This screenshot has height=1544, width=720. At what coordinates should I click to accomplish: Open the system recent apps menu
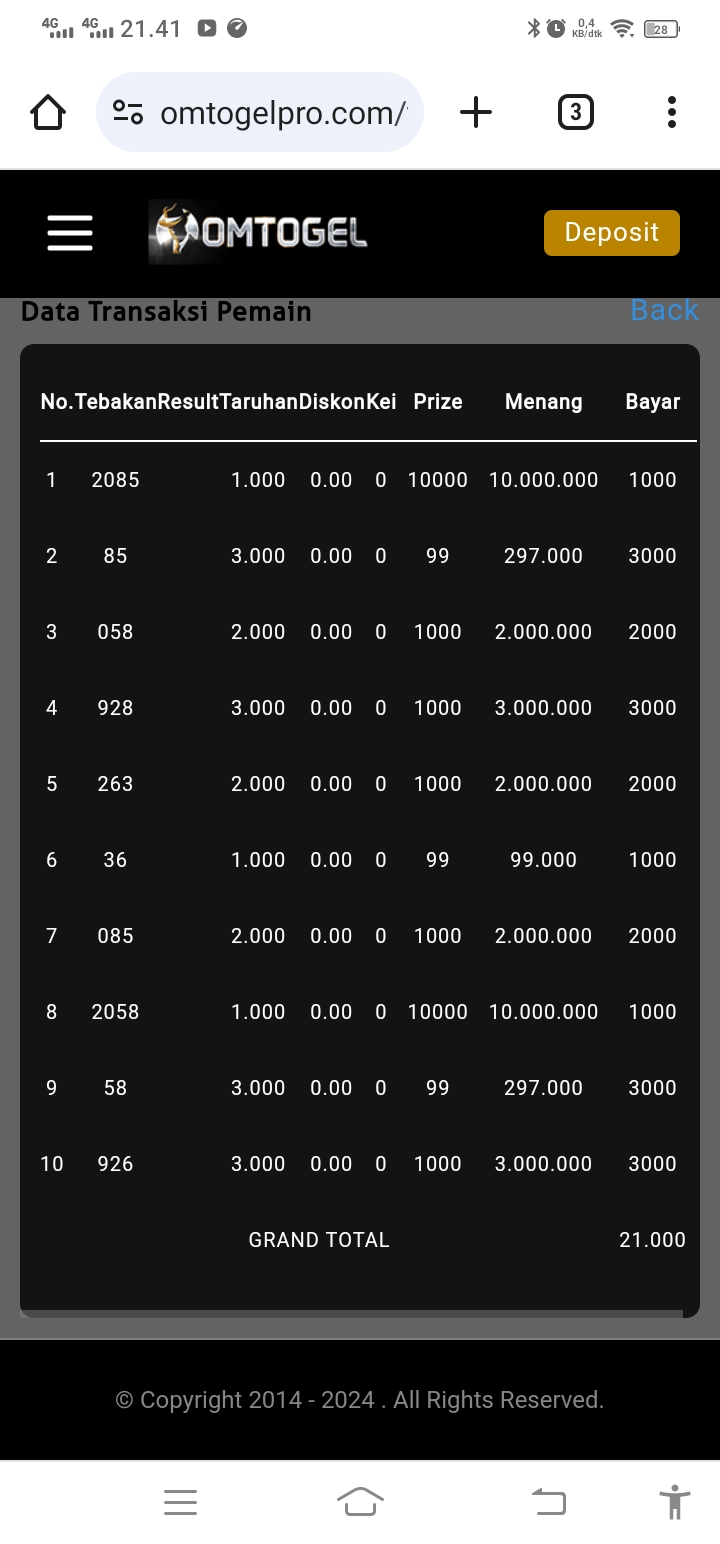[180, 1501]
